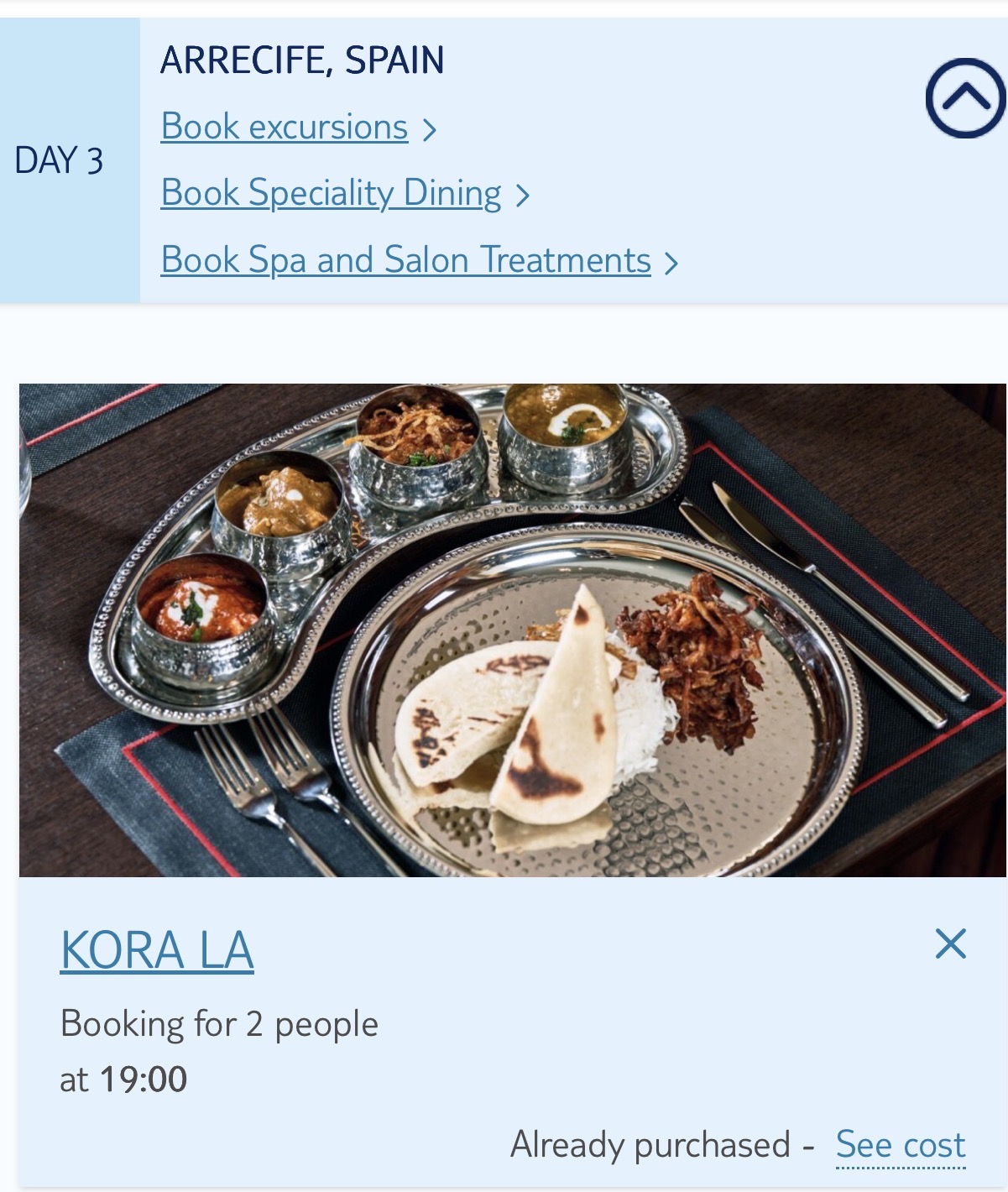See cost of the KORA LA booking

pos(900,1145)
